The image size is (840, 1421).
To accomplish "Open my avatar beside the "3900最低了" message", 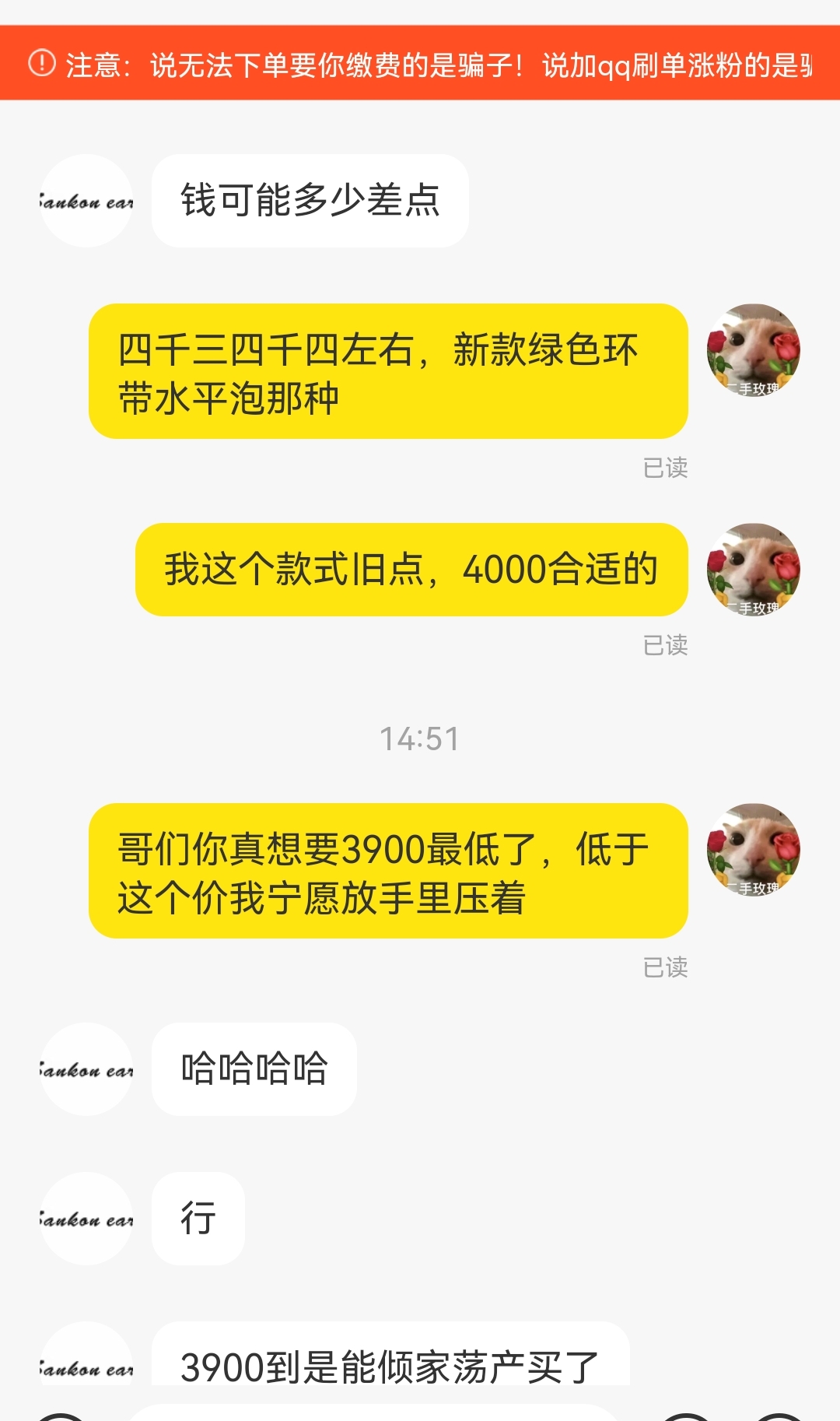I will [x=753, y=850].
